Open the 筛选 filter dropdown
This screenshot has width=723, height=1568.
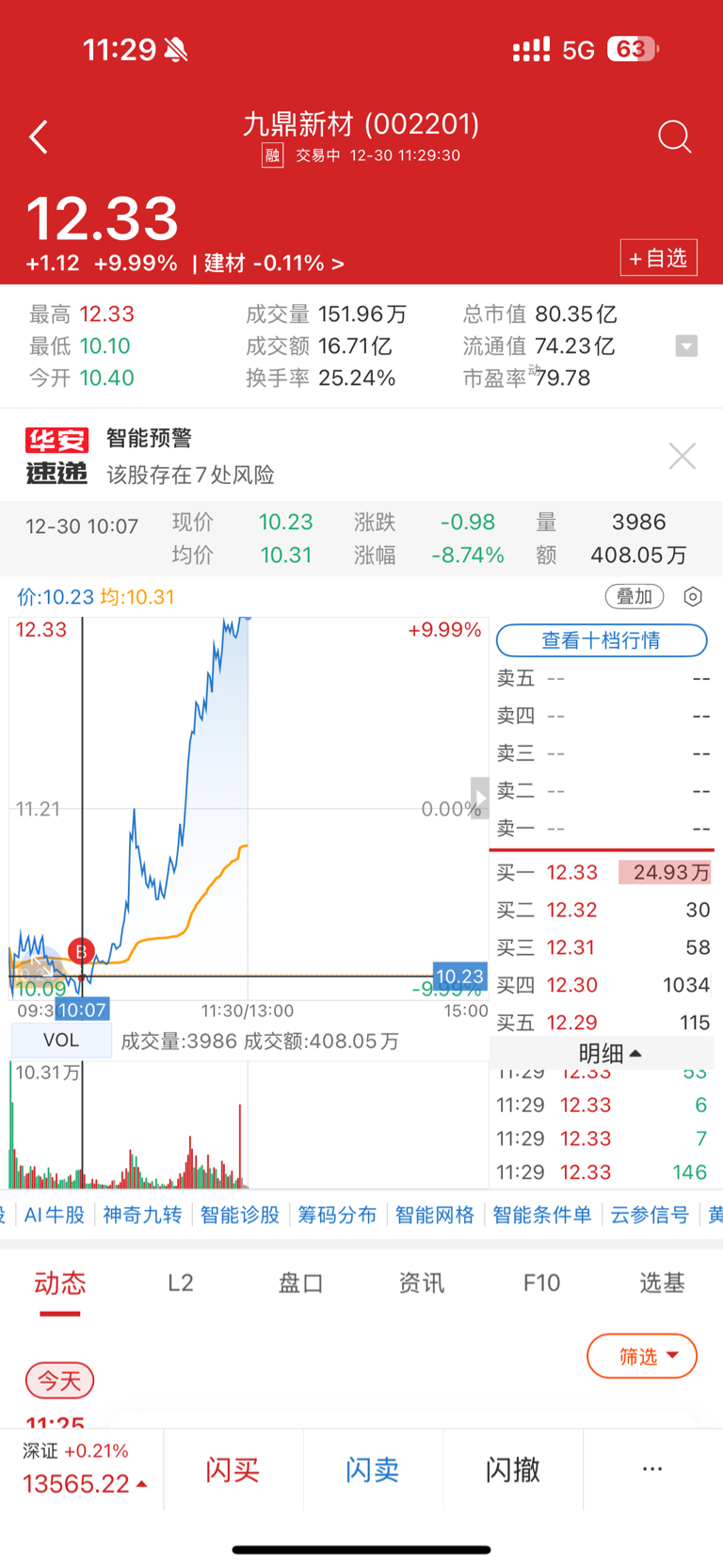[x=642, y=1356]
